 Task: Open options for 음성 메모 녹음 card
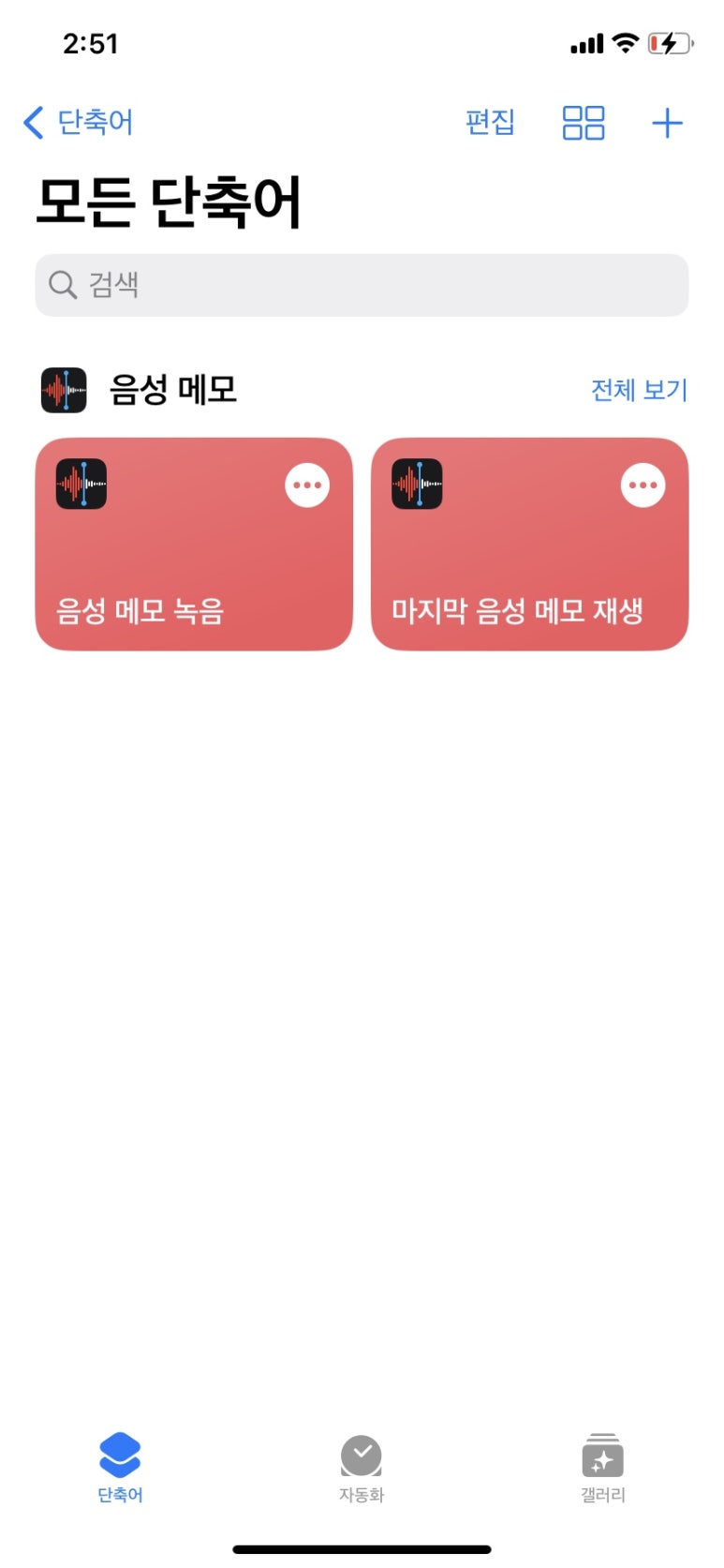pyautogui.click(x=307, y=485)
